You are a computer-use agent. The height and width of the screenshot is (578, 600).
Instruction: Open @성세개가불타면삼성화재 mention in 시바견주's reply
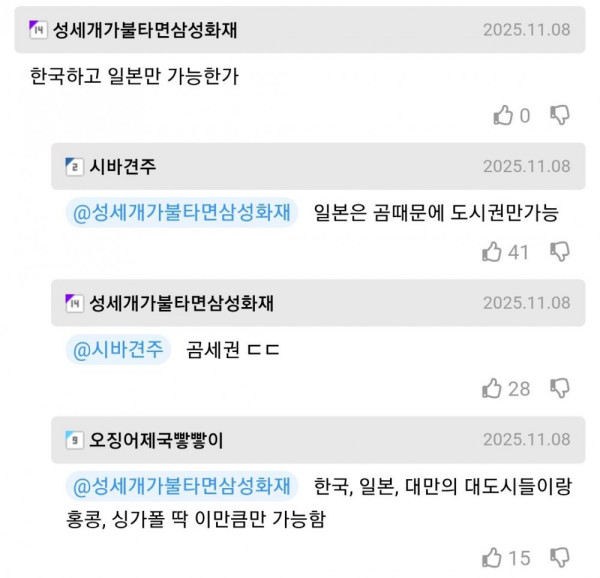click(182, 213)
